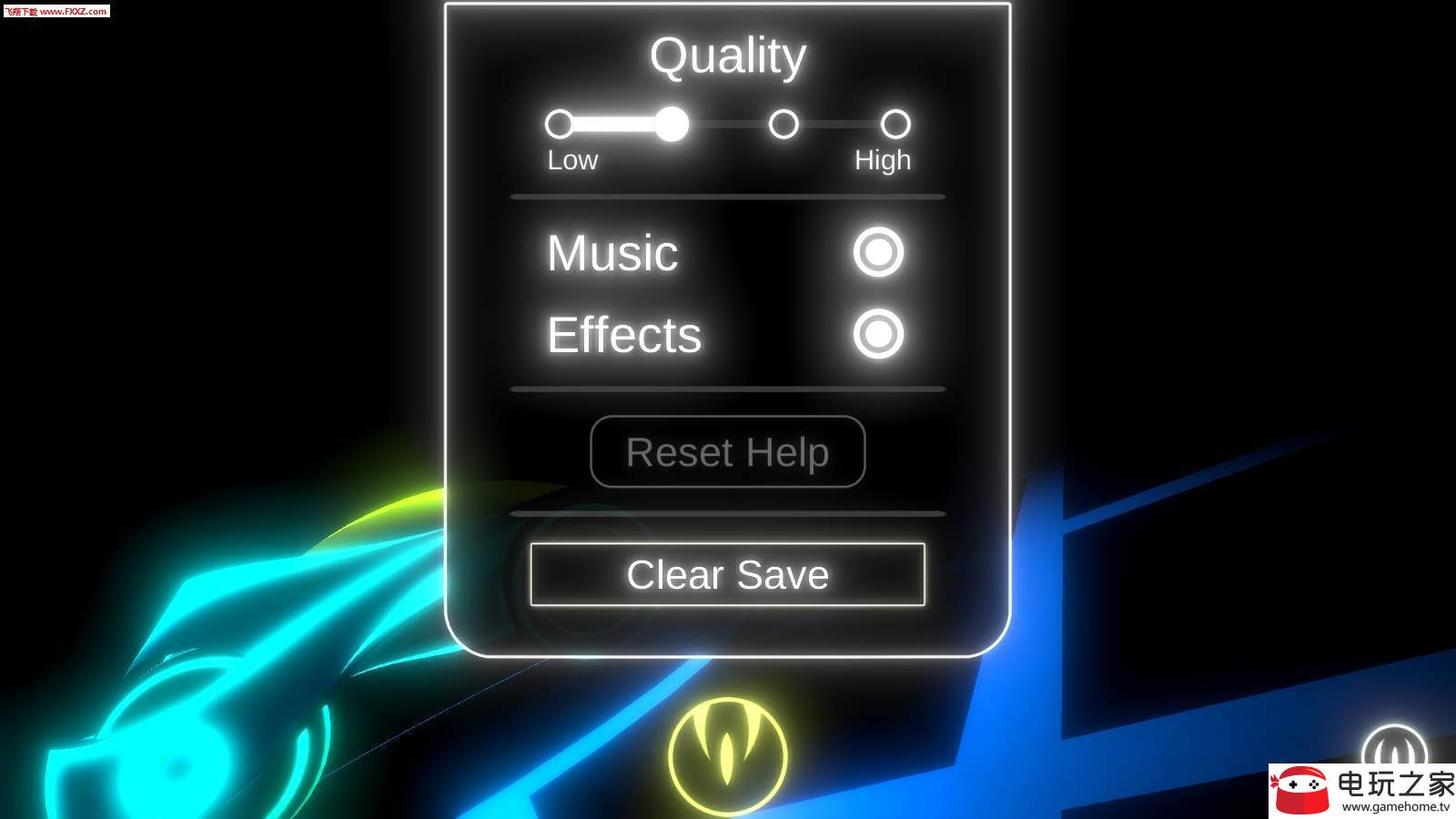This screenshot has height=819, width=1456.
Task: Tap the Clear Save button
Action: (727, 575)
